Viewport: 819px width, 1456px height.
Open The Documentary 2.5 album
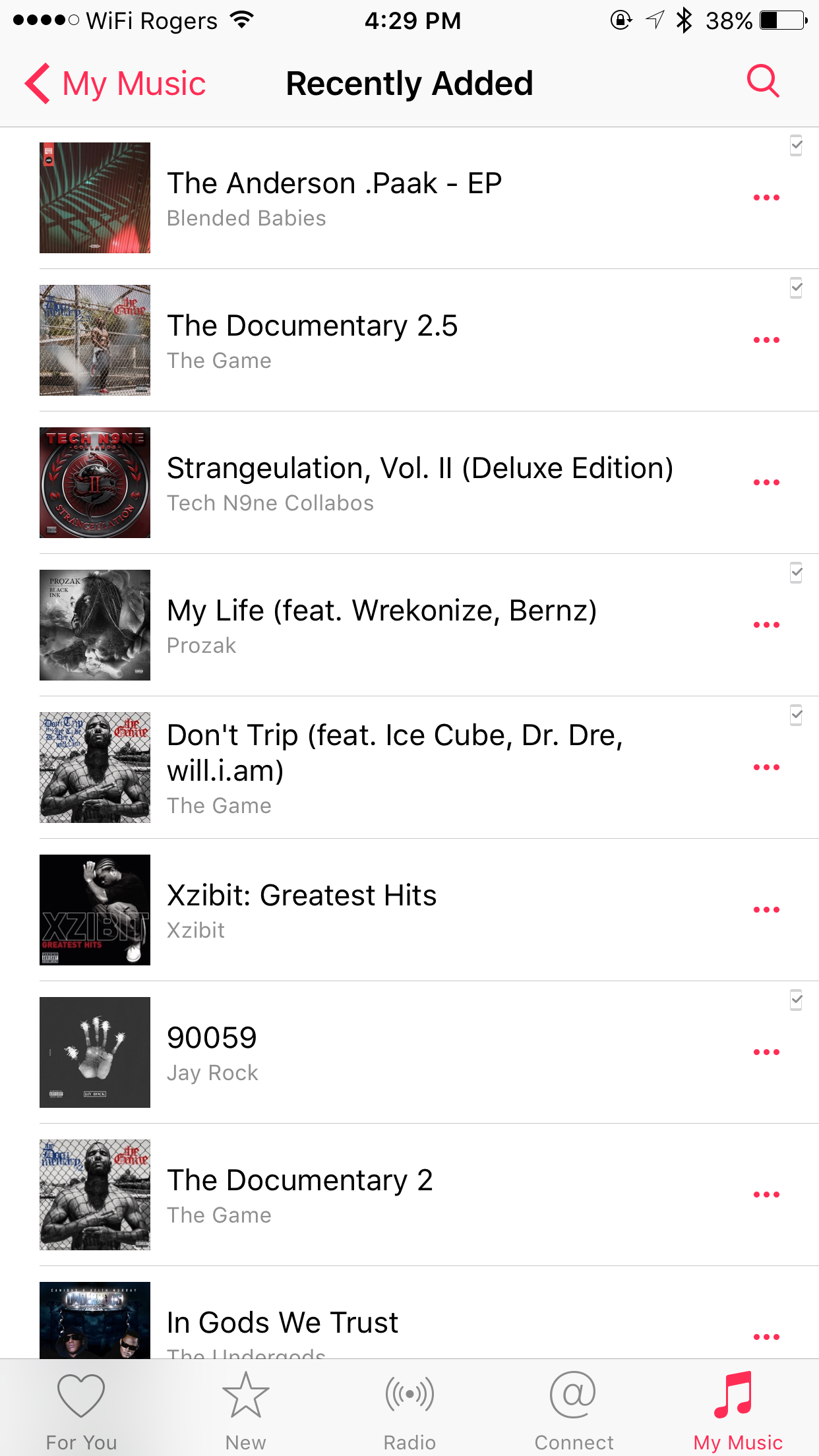pos(312,340)
